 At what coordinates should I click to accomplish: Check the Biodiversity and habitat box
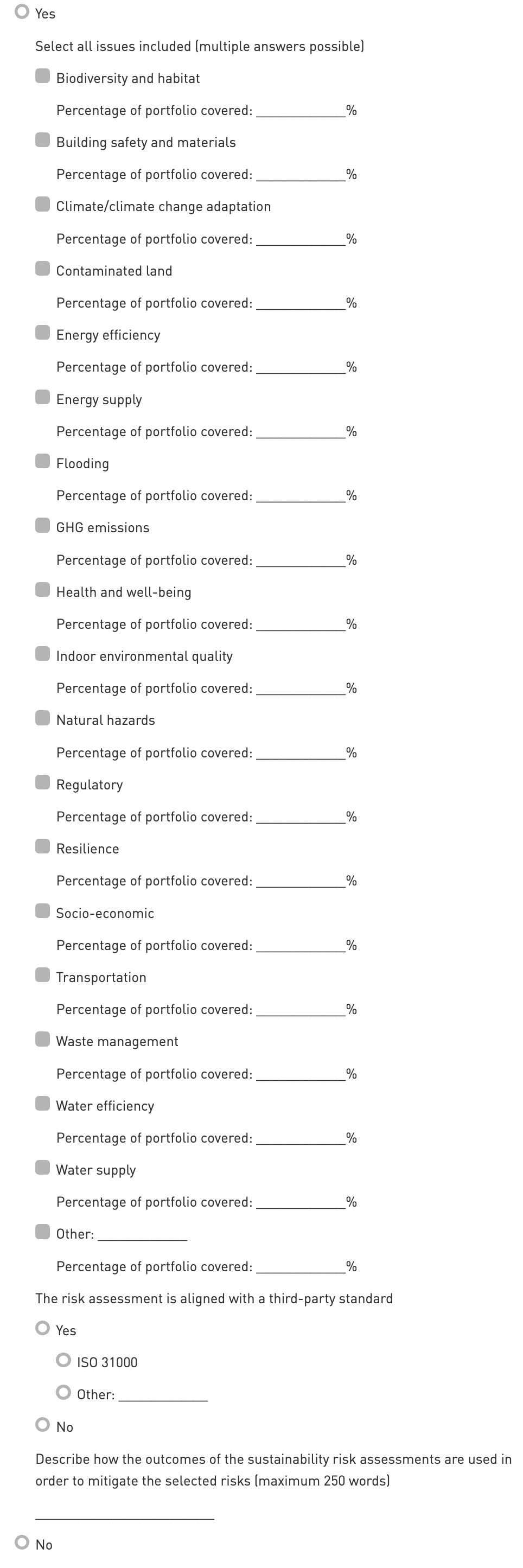point(43,76)
